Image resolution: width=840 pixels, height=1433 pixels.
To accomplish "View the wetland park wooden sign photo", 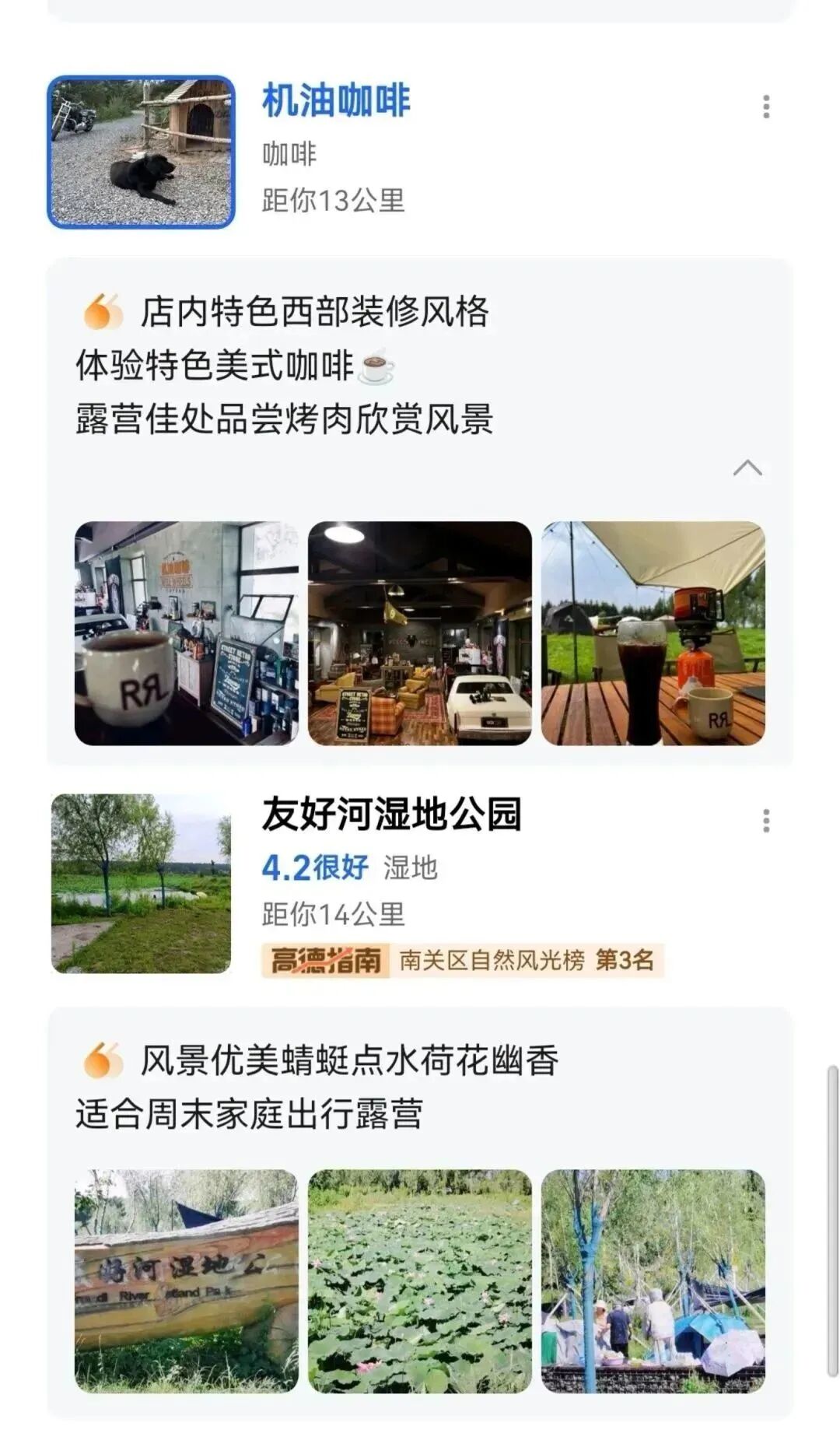I will [187, 1281].
